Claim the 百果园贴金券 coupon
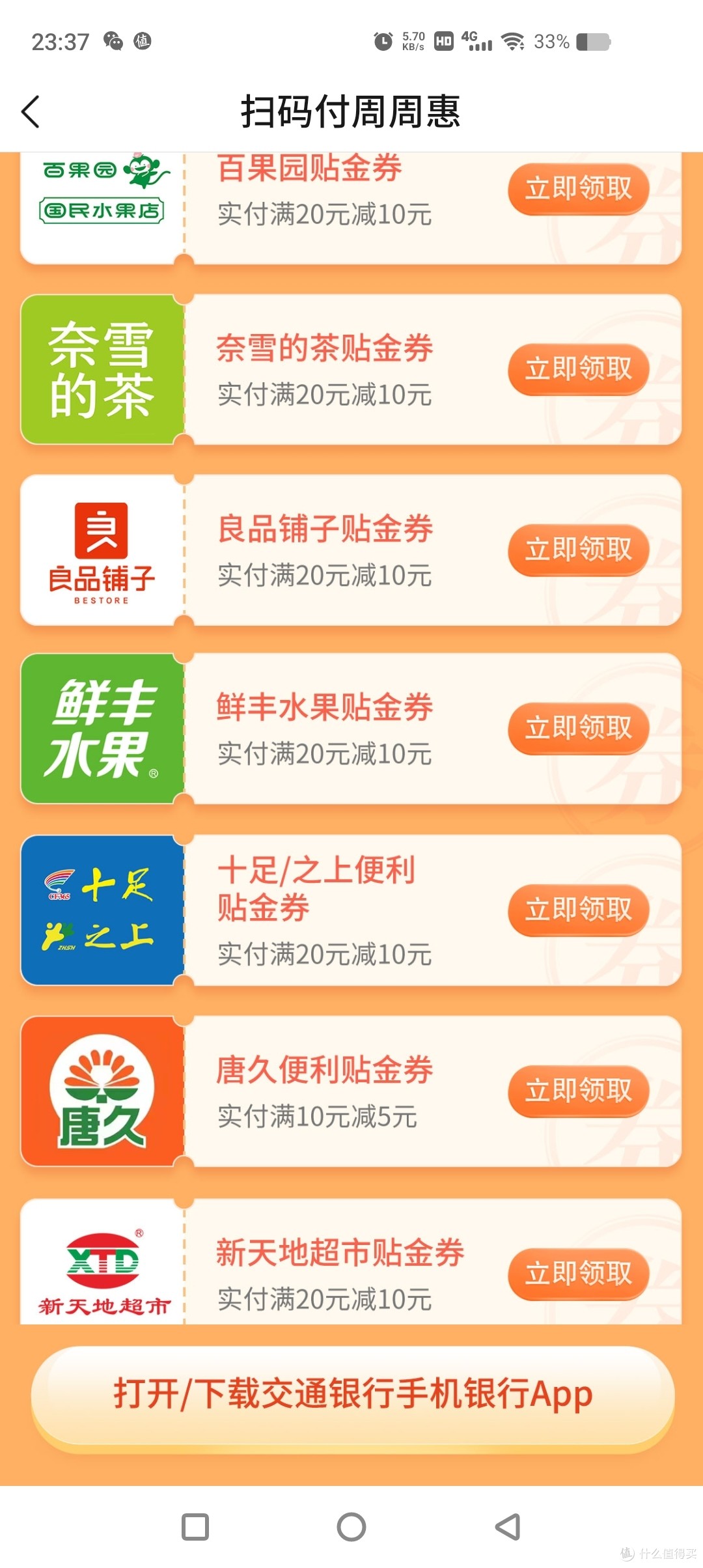Screen dimensions: 703x1568 click(x=578, y=189)
